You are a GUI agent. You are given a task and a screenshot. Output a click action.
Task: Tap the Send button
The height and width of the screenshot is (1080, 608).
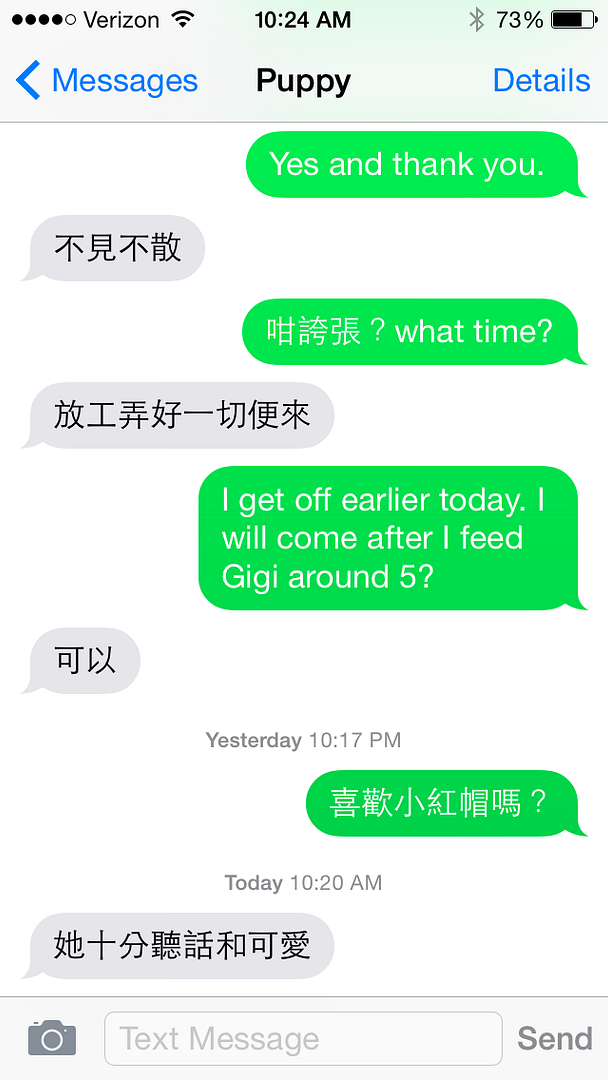tap(555, 1038)
